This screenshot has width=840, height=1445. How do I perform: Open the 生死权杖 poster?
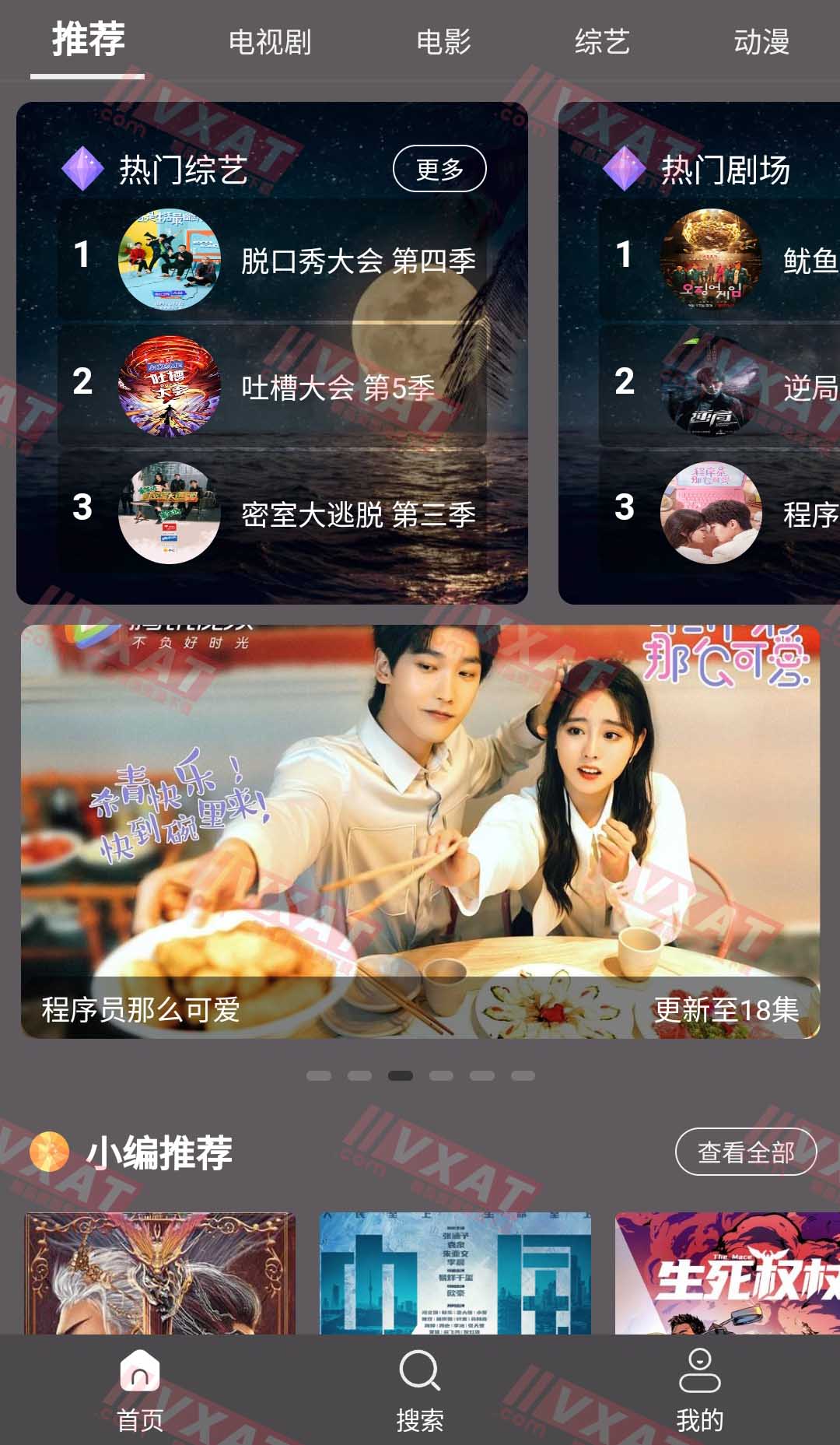coord(727,1273)
